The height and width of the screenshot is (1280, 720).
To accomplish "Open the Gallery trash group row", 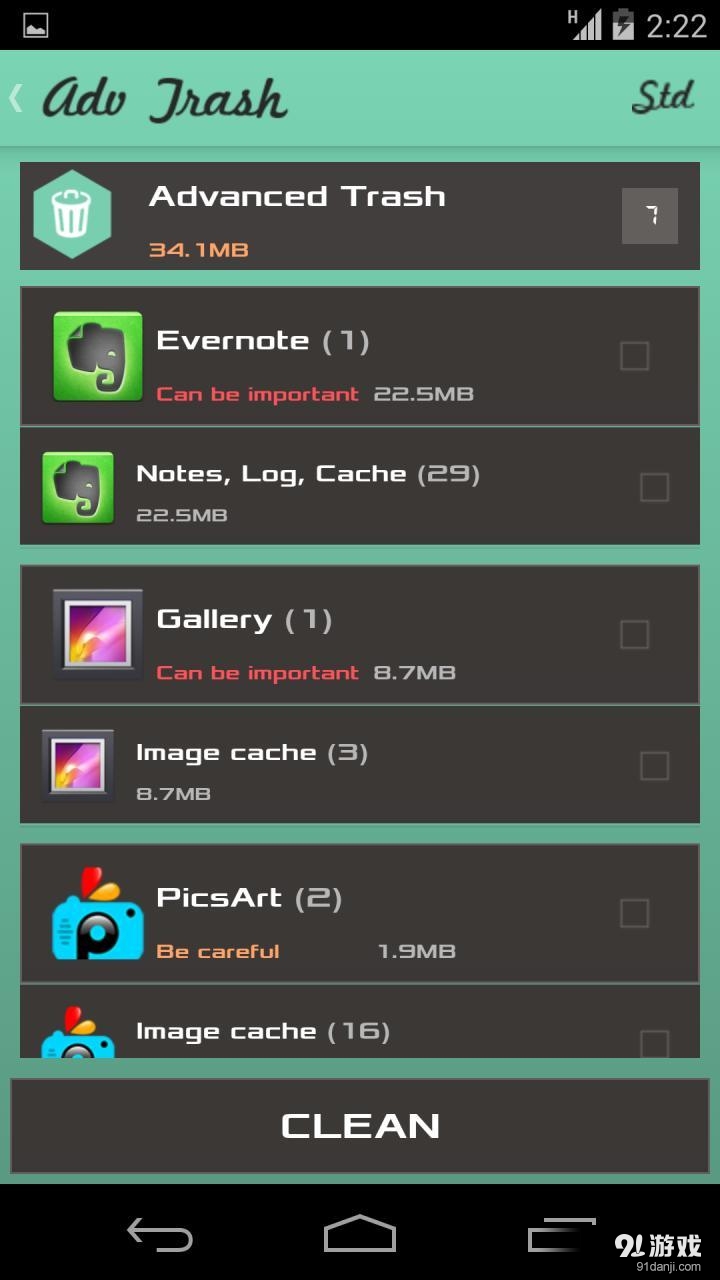I will point(330,636).
